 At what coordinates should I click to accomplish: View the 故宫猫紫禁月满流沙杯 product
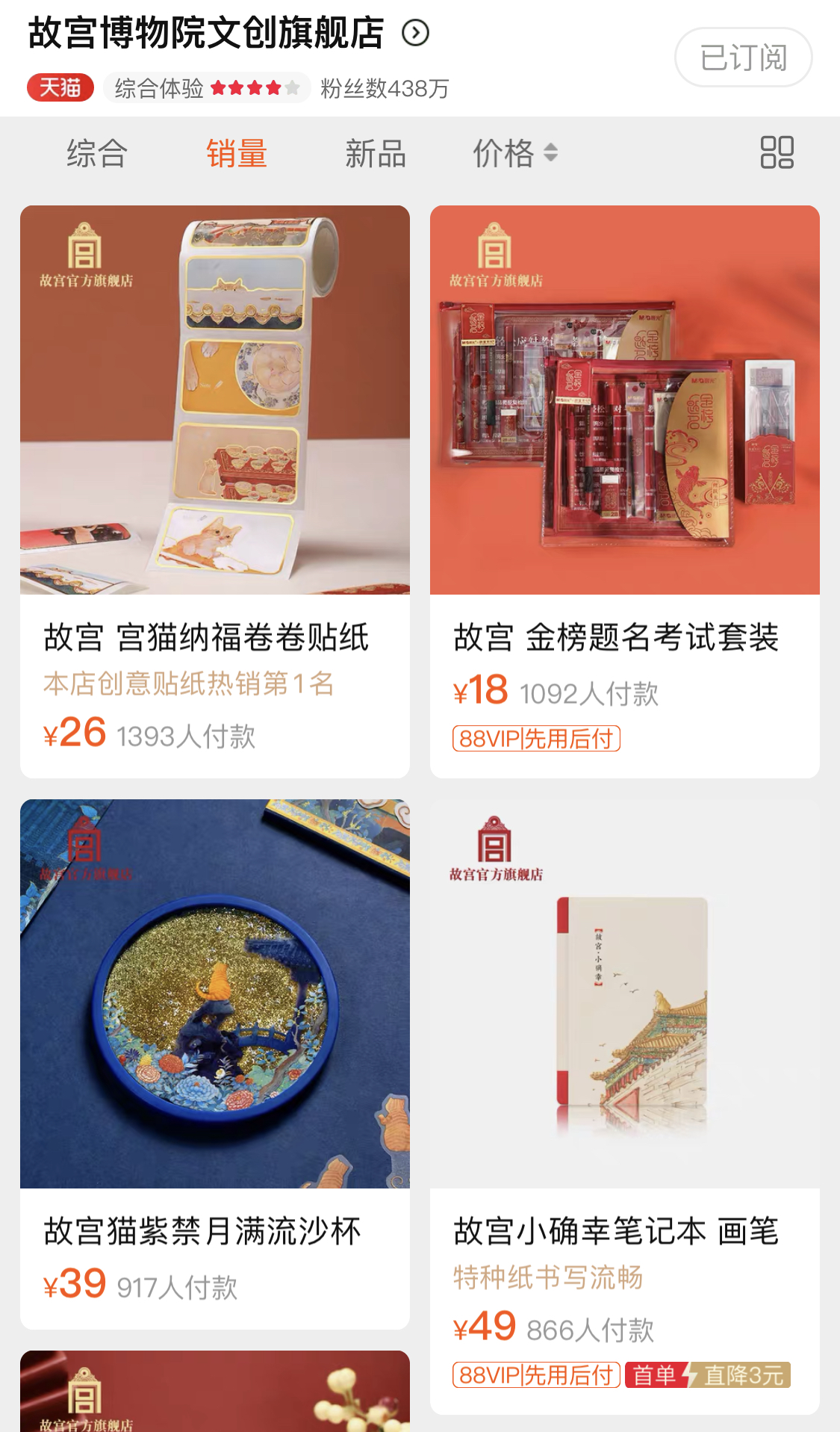point(215,1046)
